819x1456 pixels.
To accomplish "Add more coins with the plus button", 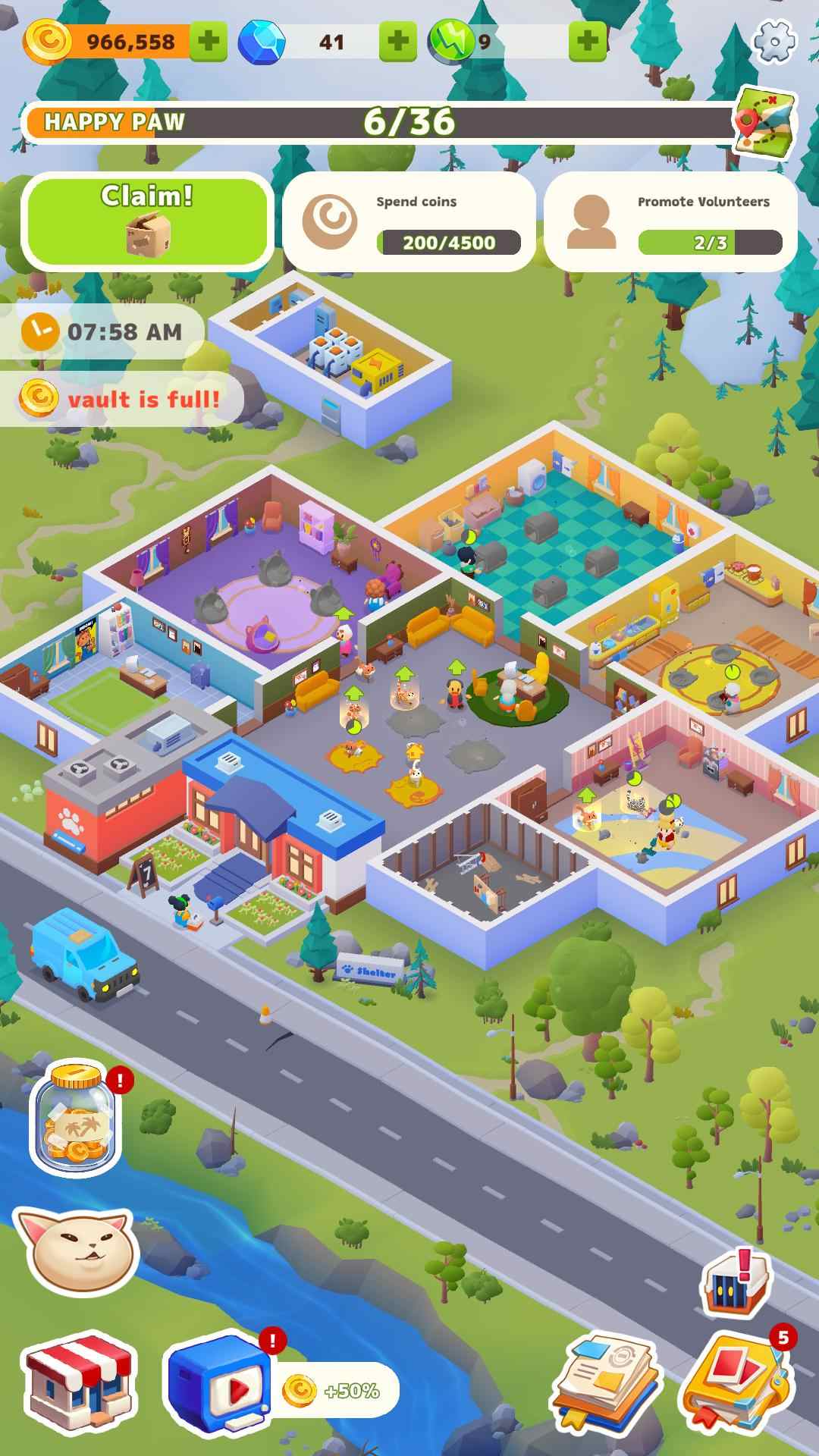I will coord(208,41).
